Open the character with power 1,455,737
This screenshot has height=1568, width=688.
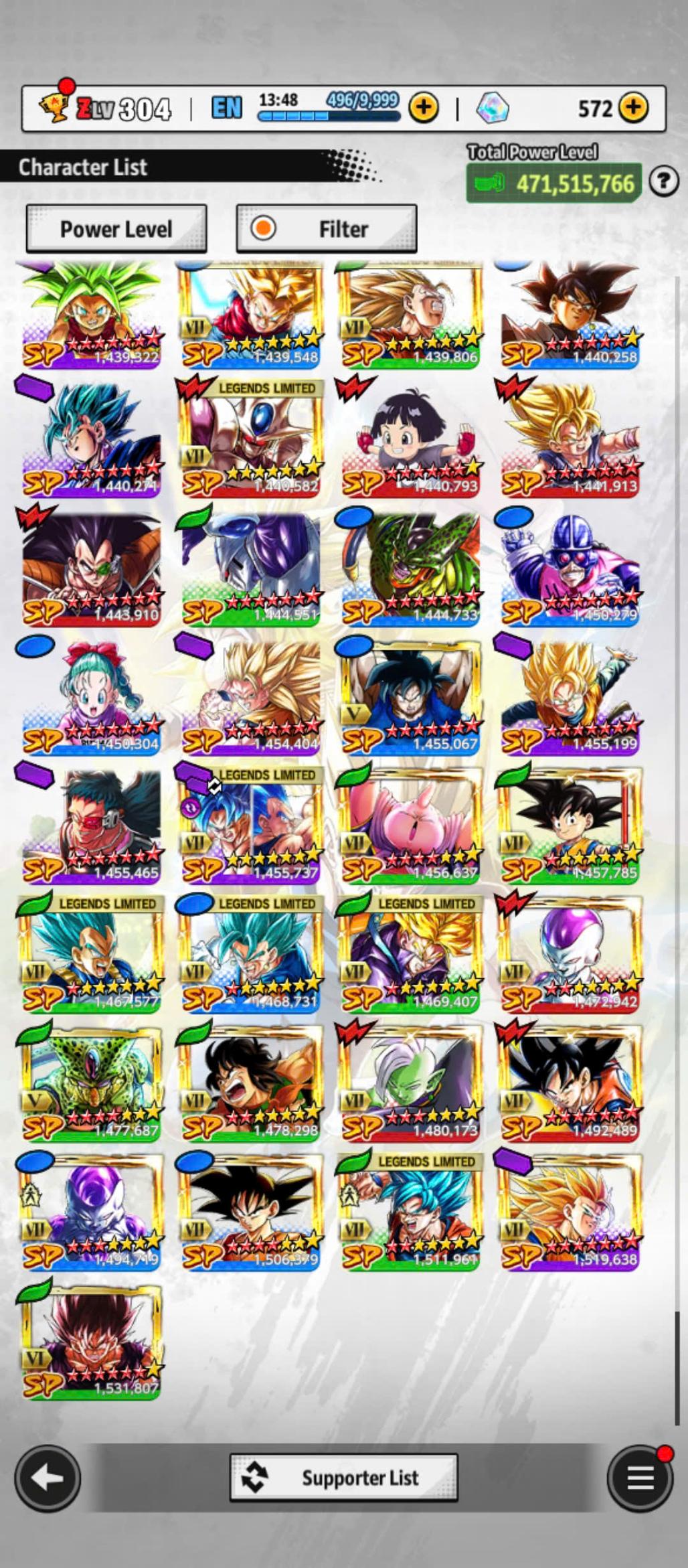pyautogui.click(x=251, y=826)
